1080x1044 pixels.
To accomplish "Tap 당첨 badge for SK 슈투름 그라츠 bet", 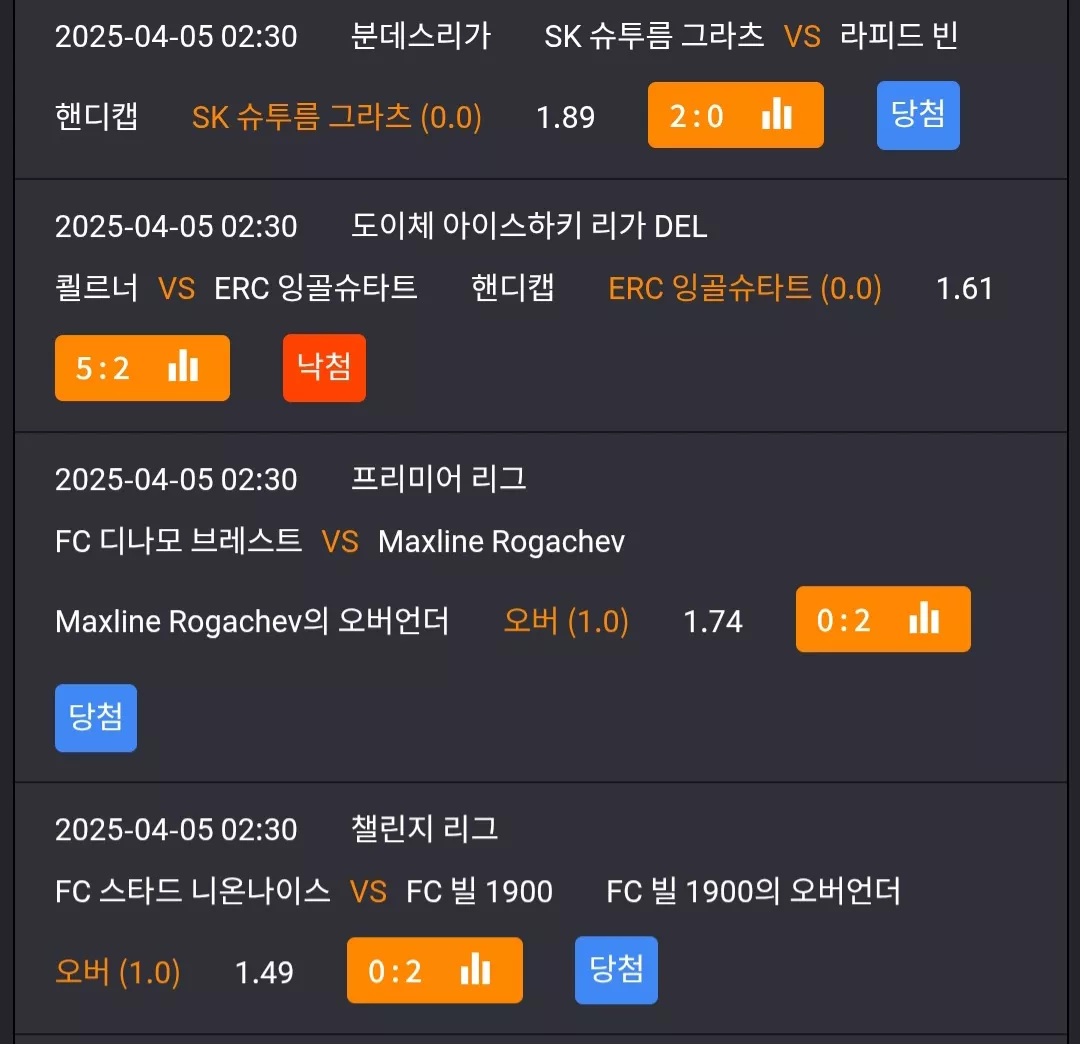I will [918, 115].
